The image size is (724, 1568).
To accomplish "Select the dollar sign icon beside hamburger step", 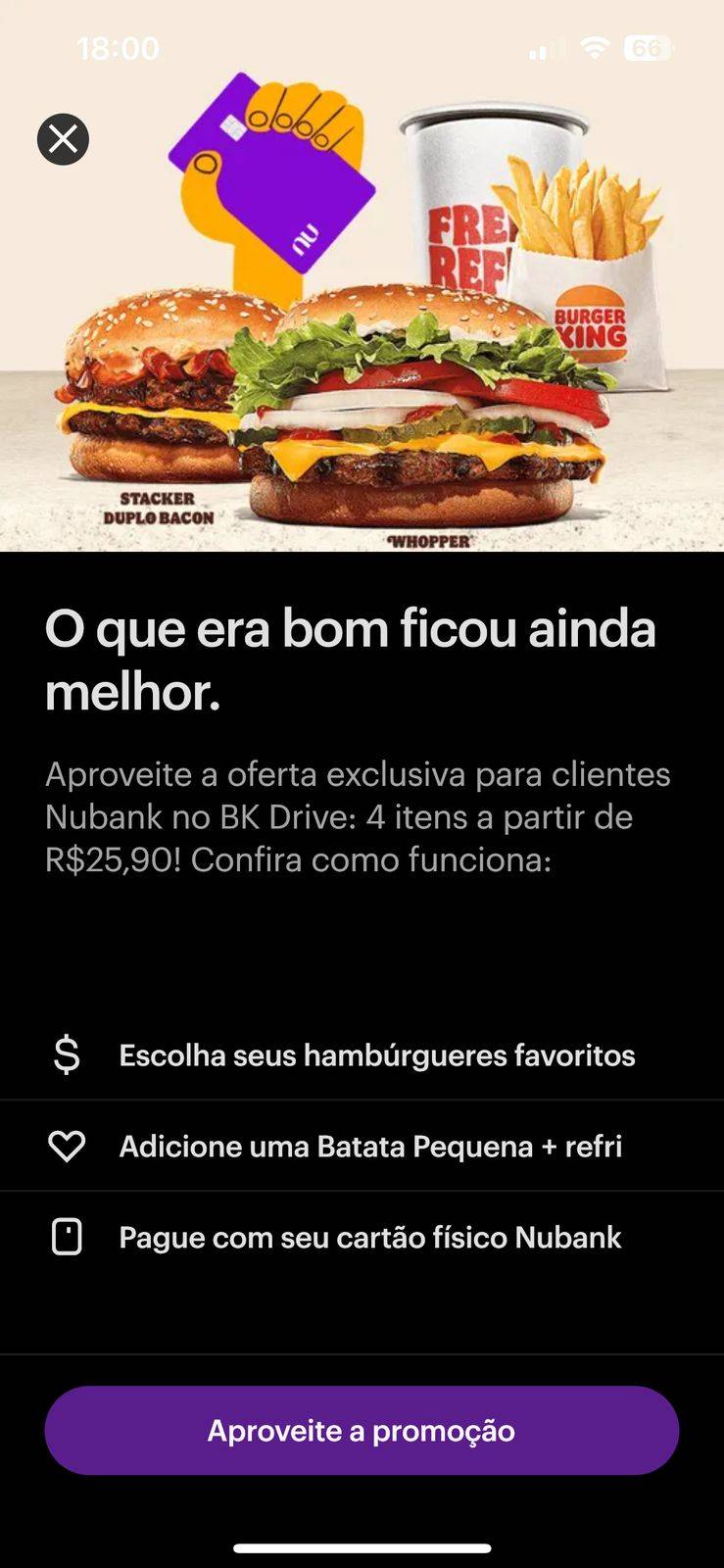I will (66, 1055).
